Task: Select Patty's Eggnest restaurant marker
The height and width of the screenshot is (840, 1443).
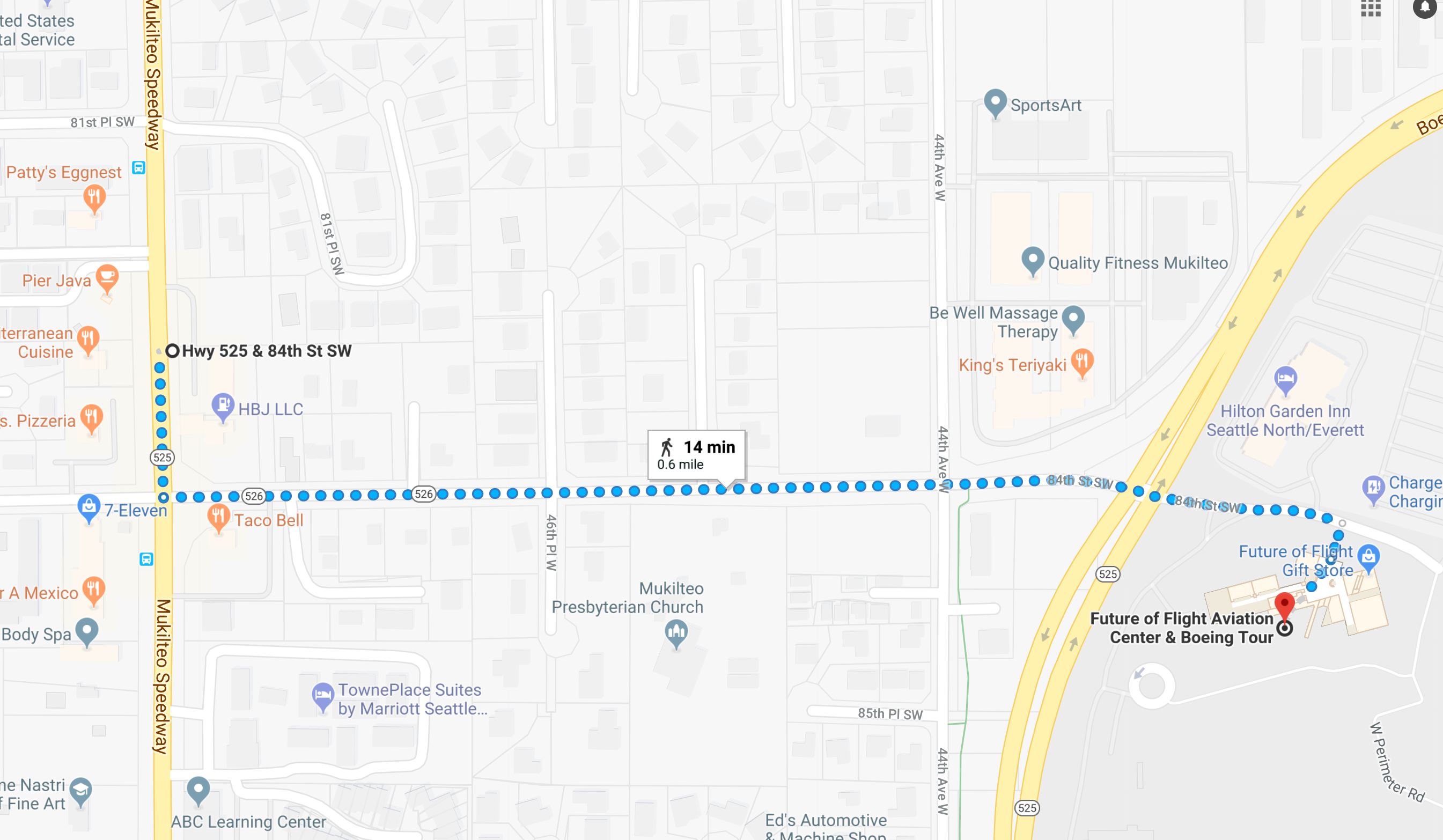Action: tap(94, 198)
